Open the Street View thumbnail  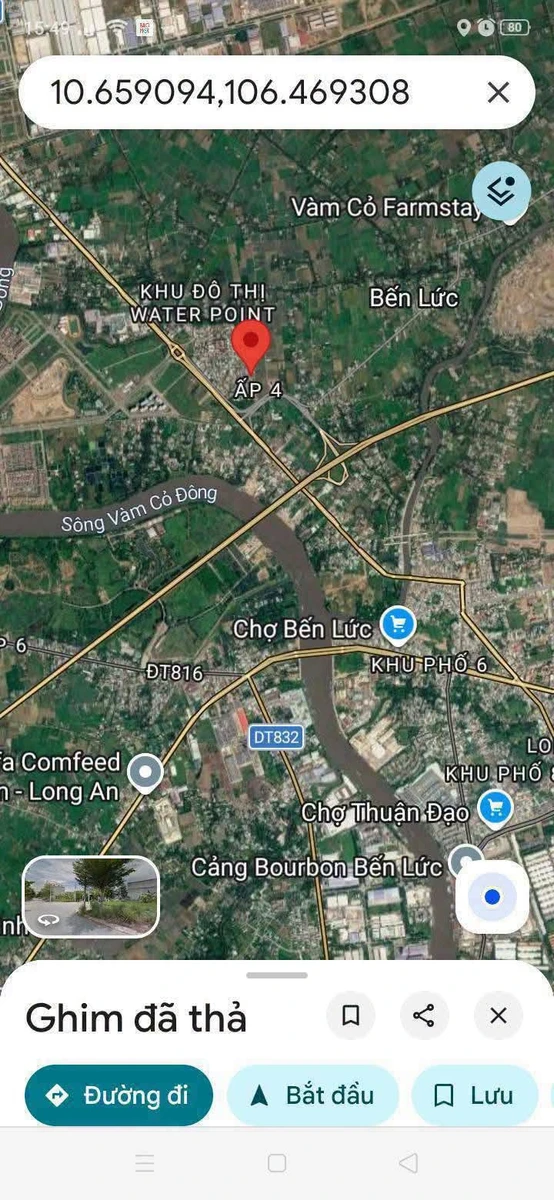click(91, 896)
